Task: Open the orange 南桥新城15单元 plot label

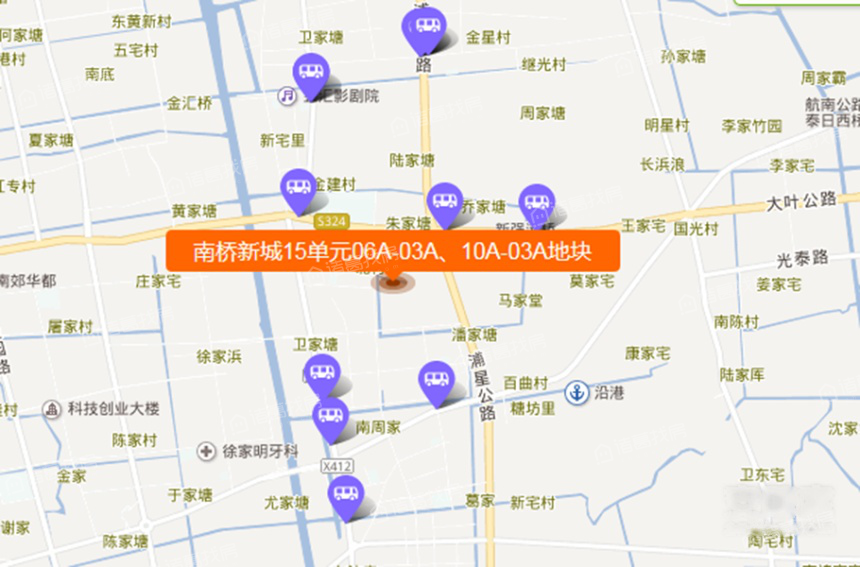Action: (392, 250)
